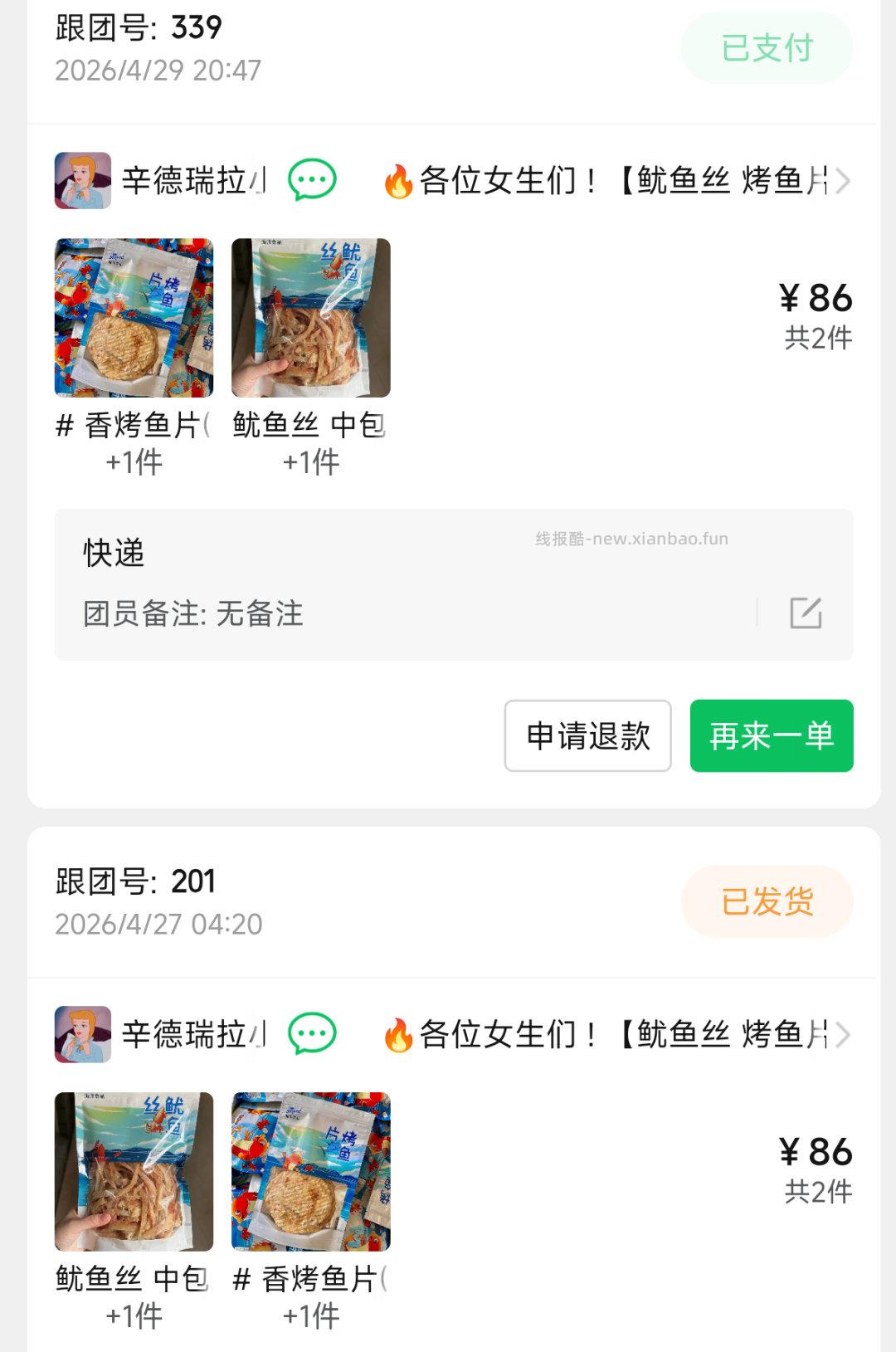Open chat with 辛德瑞拉 seller on order 339
Image resolution: width=896 pixels, height=1352 pixels.
(310, 178)
